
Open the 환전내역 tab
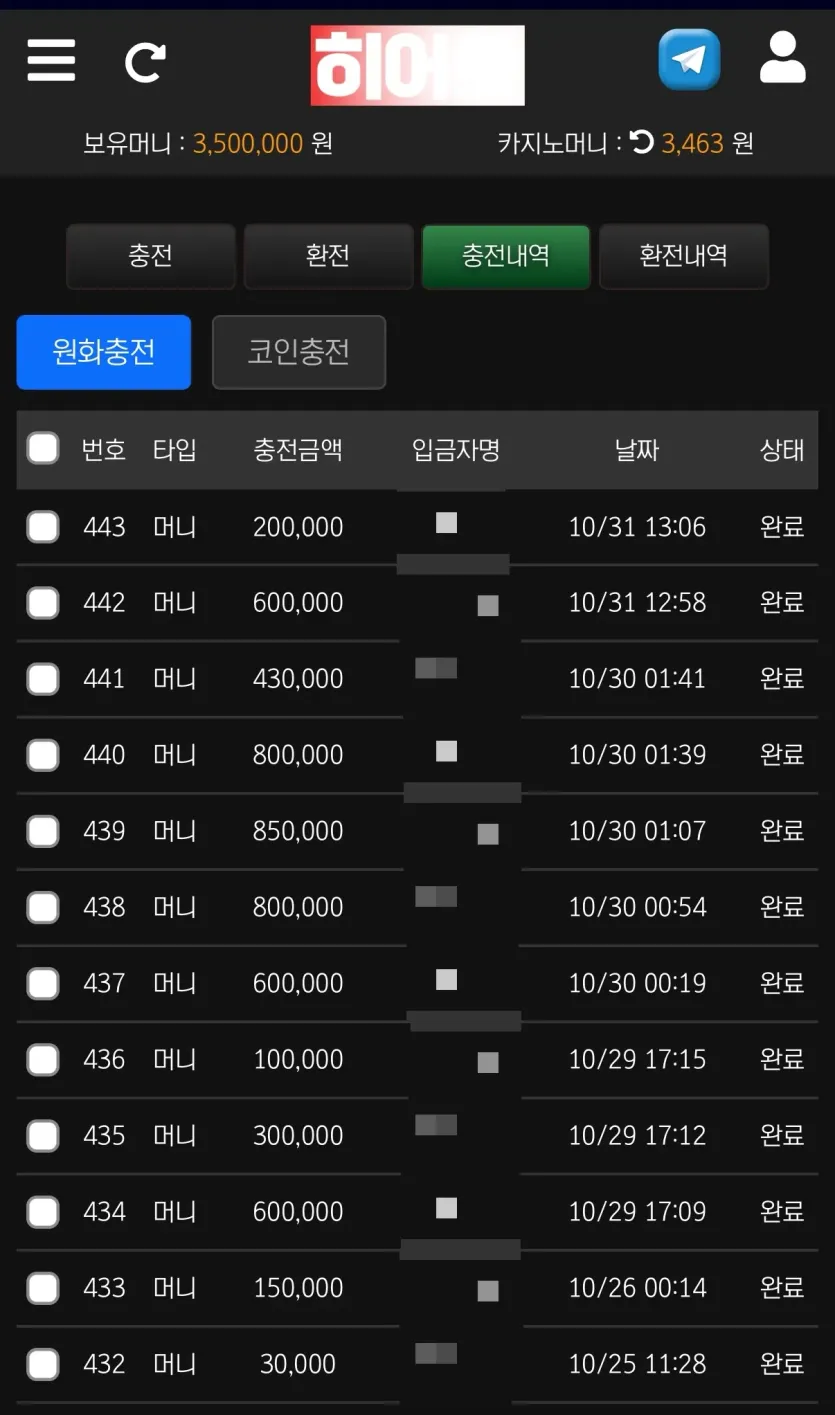pyautogui.click(x=684, y=256)
